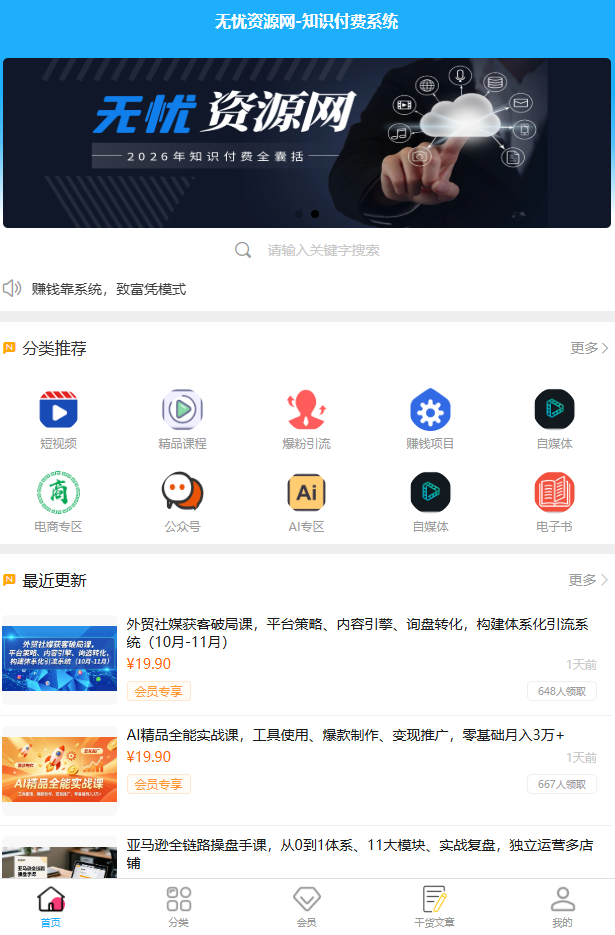Open the 外贸社媒获客破局课 course
The width and height of the screenshot is (615, 935).
click(x=357, y=633)
